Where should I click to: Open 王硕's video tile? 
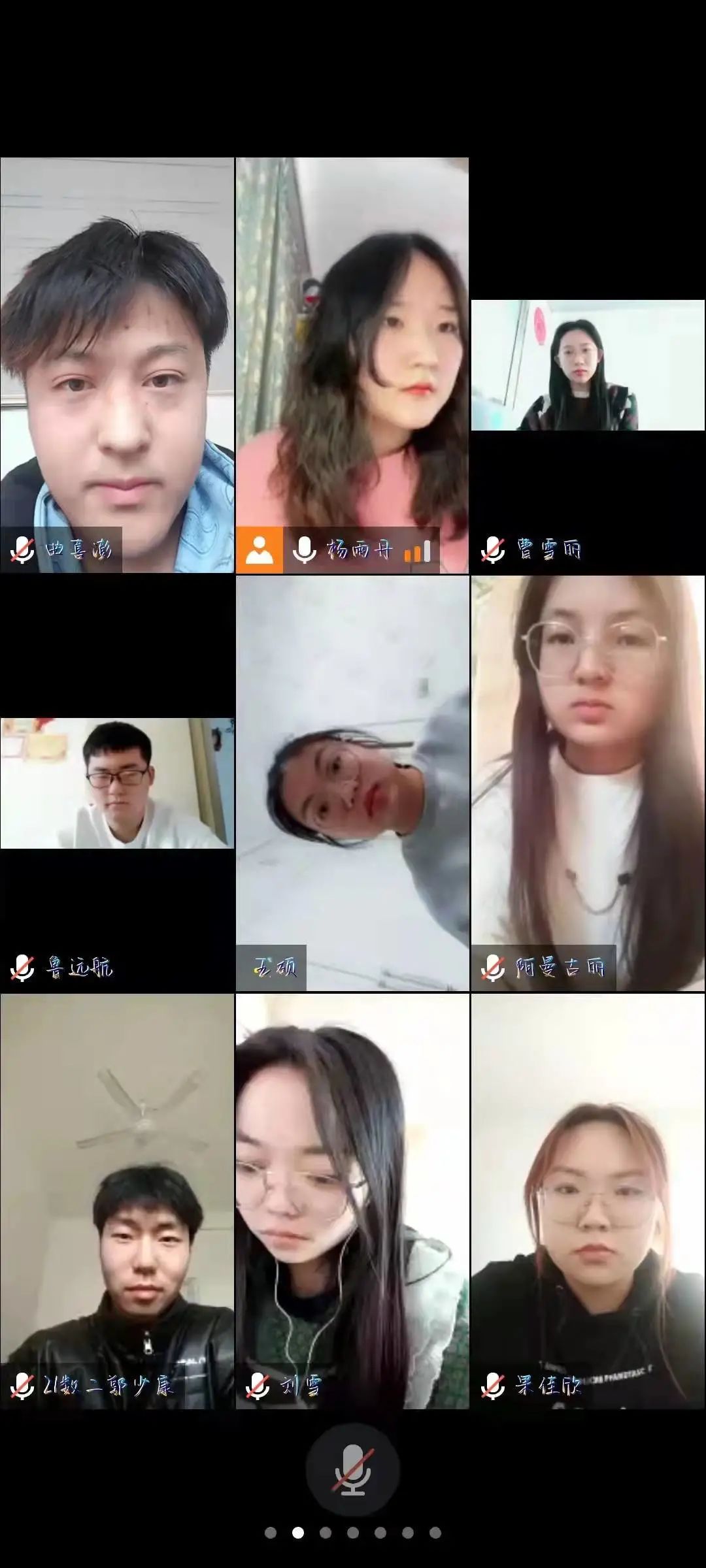352,783
